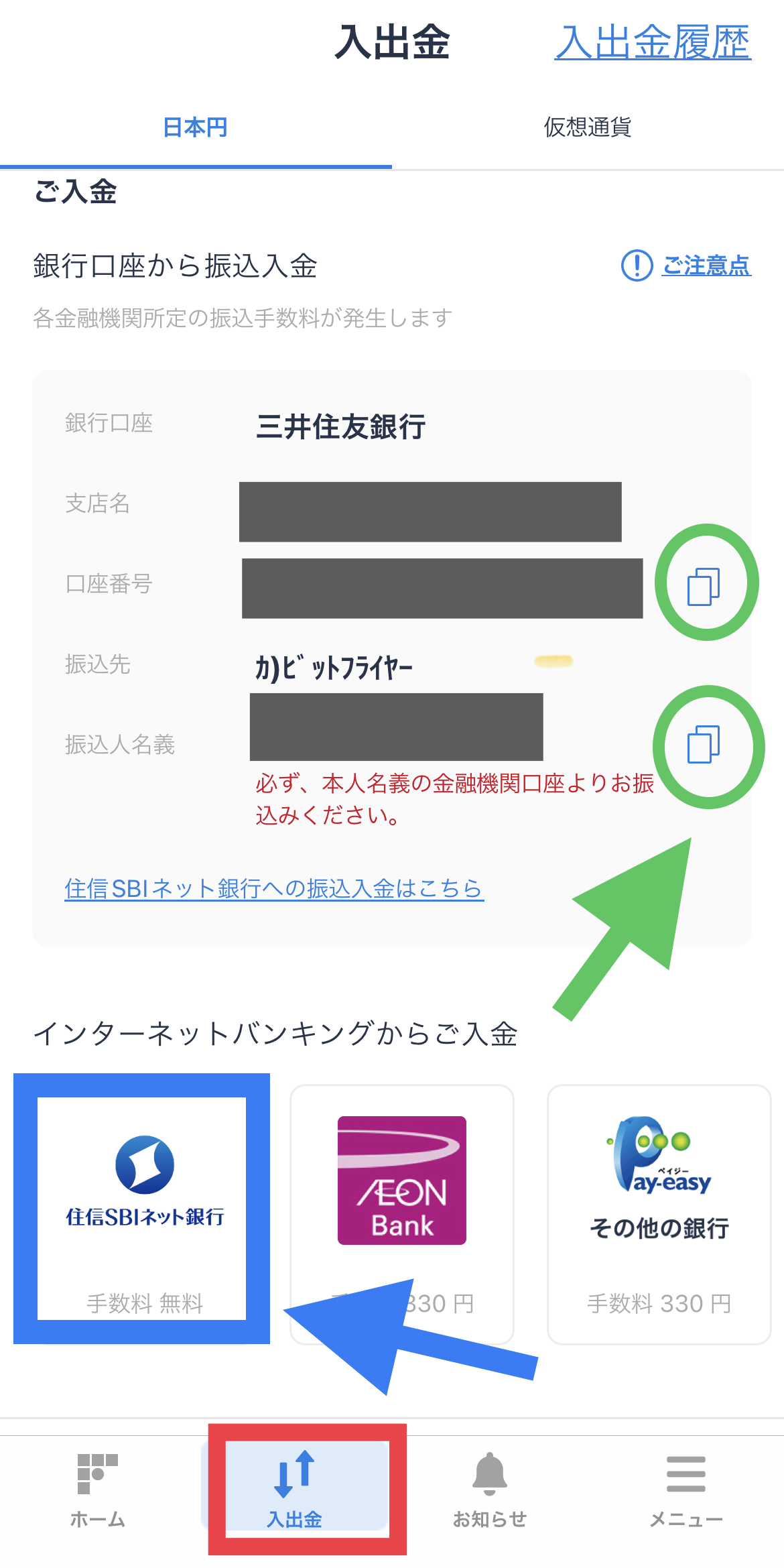Open the 入出金履歴 history link
Viewport: 784px width, 1568px height.
(653, 42)
